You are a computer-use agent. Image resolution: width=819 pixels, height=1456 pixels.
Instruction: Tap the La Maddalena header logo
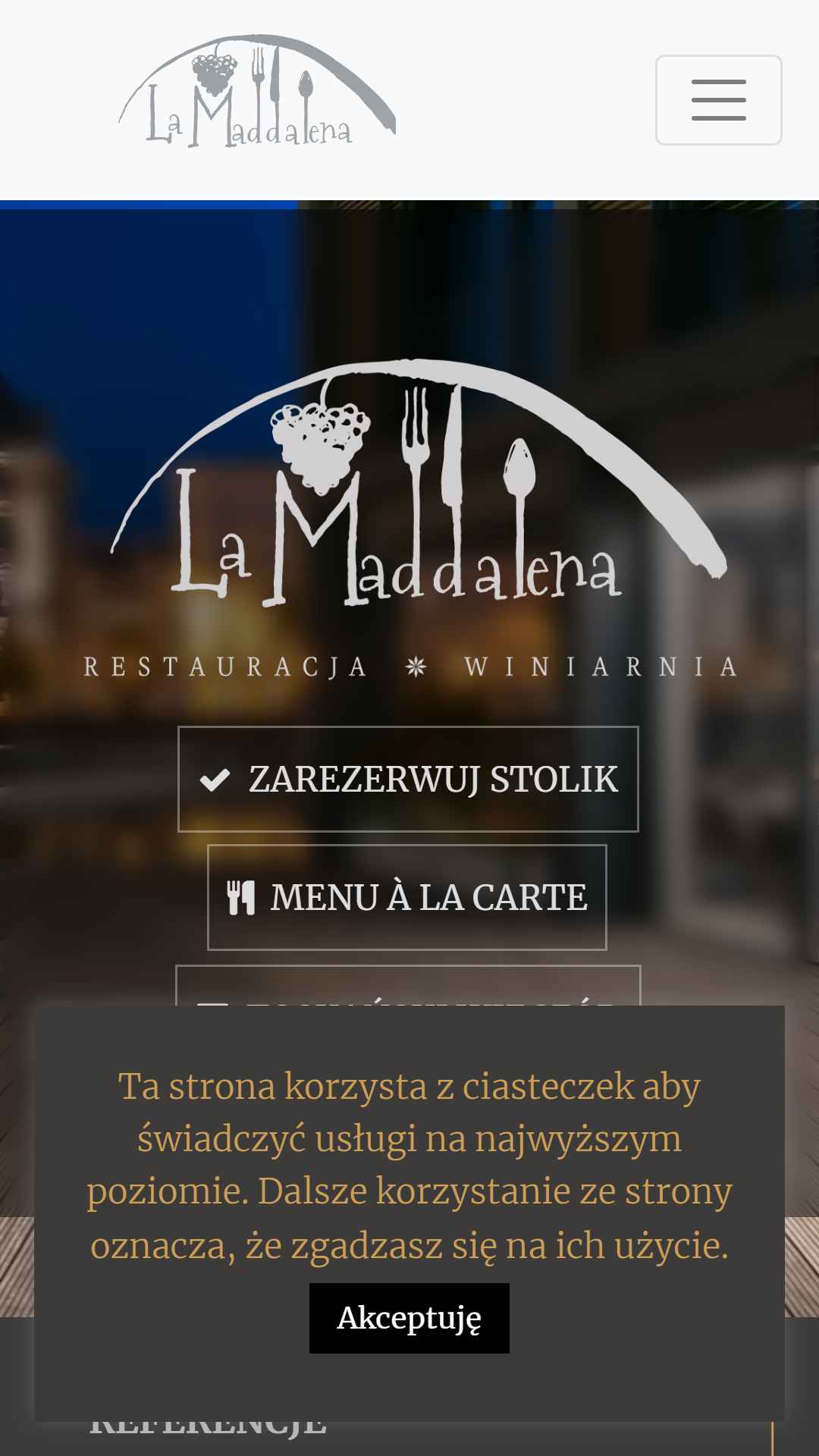[257, 90]
